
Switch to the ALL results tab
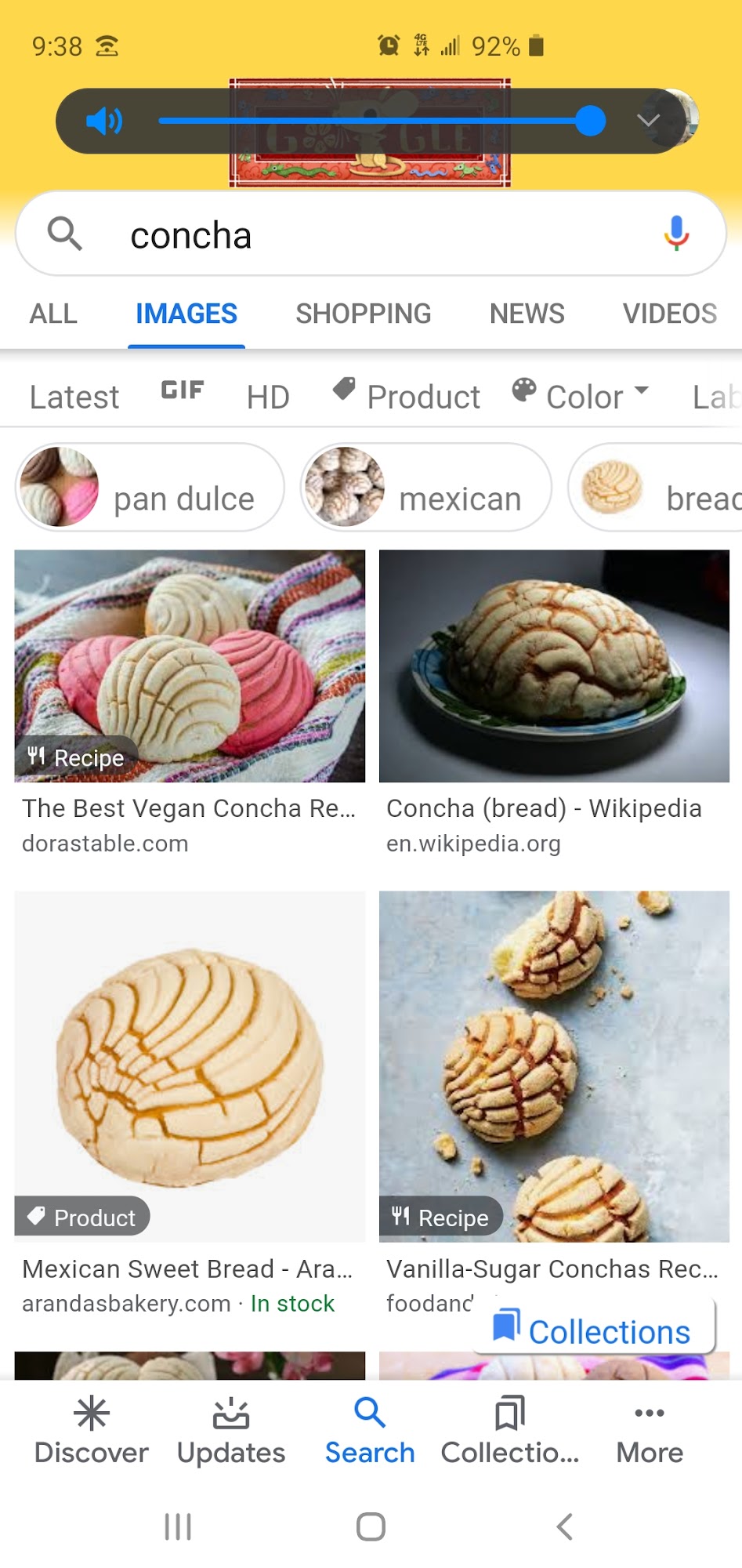pos(53,314)
